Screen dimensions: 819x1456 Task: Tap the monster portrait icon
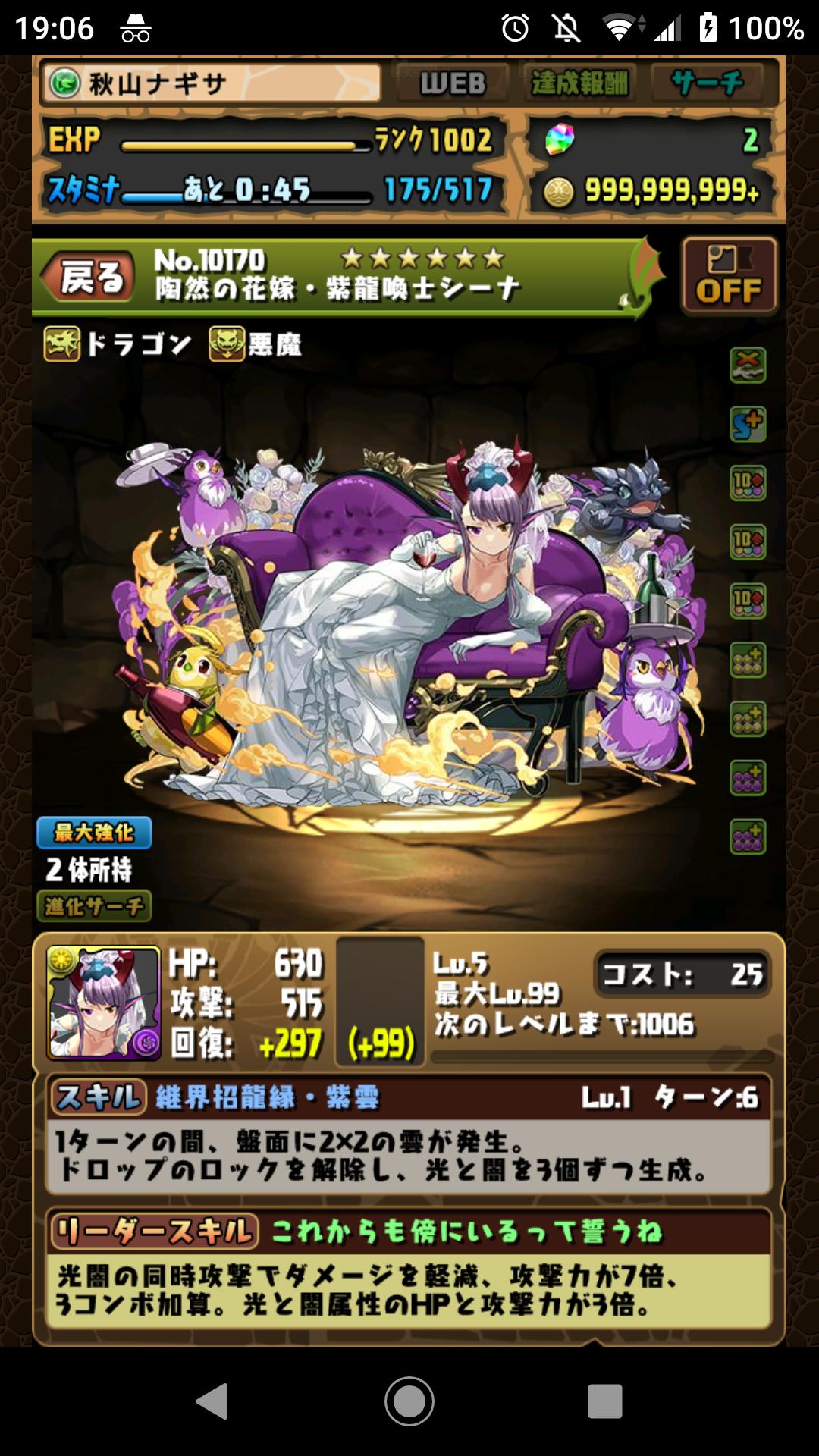(104, 1002)
